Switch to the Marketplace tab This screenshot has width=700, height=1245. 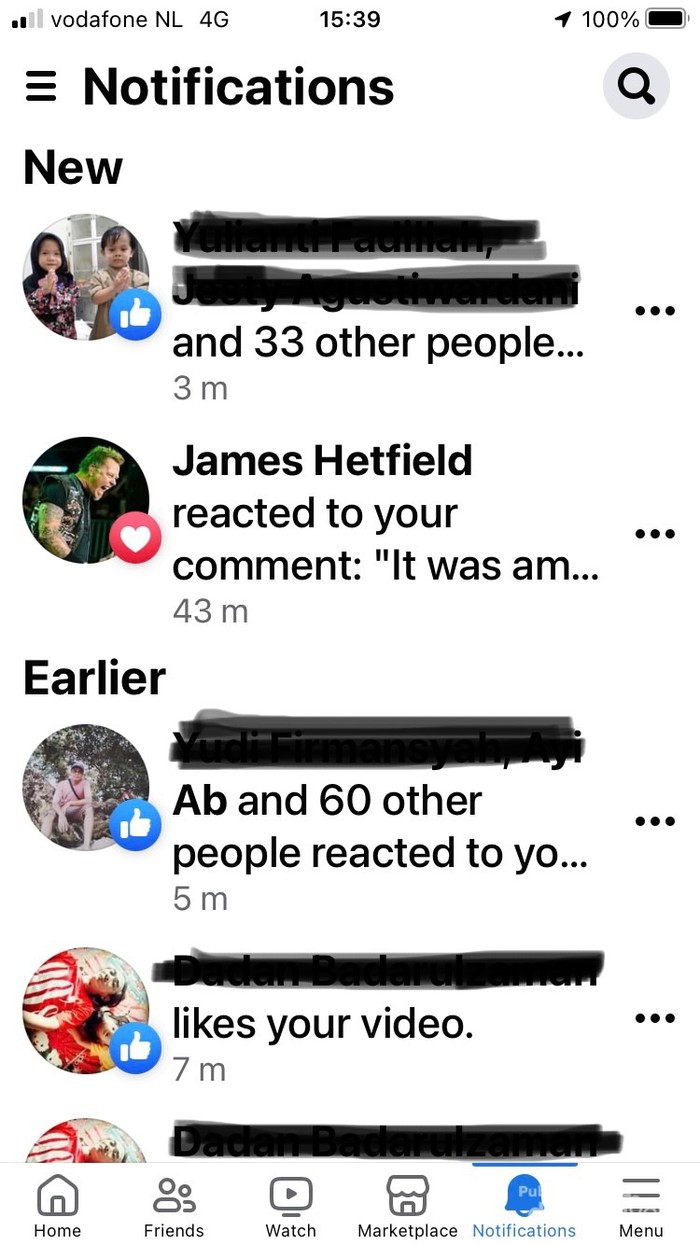pos(407,1206)
